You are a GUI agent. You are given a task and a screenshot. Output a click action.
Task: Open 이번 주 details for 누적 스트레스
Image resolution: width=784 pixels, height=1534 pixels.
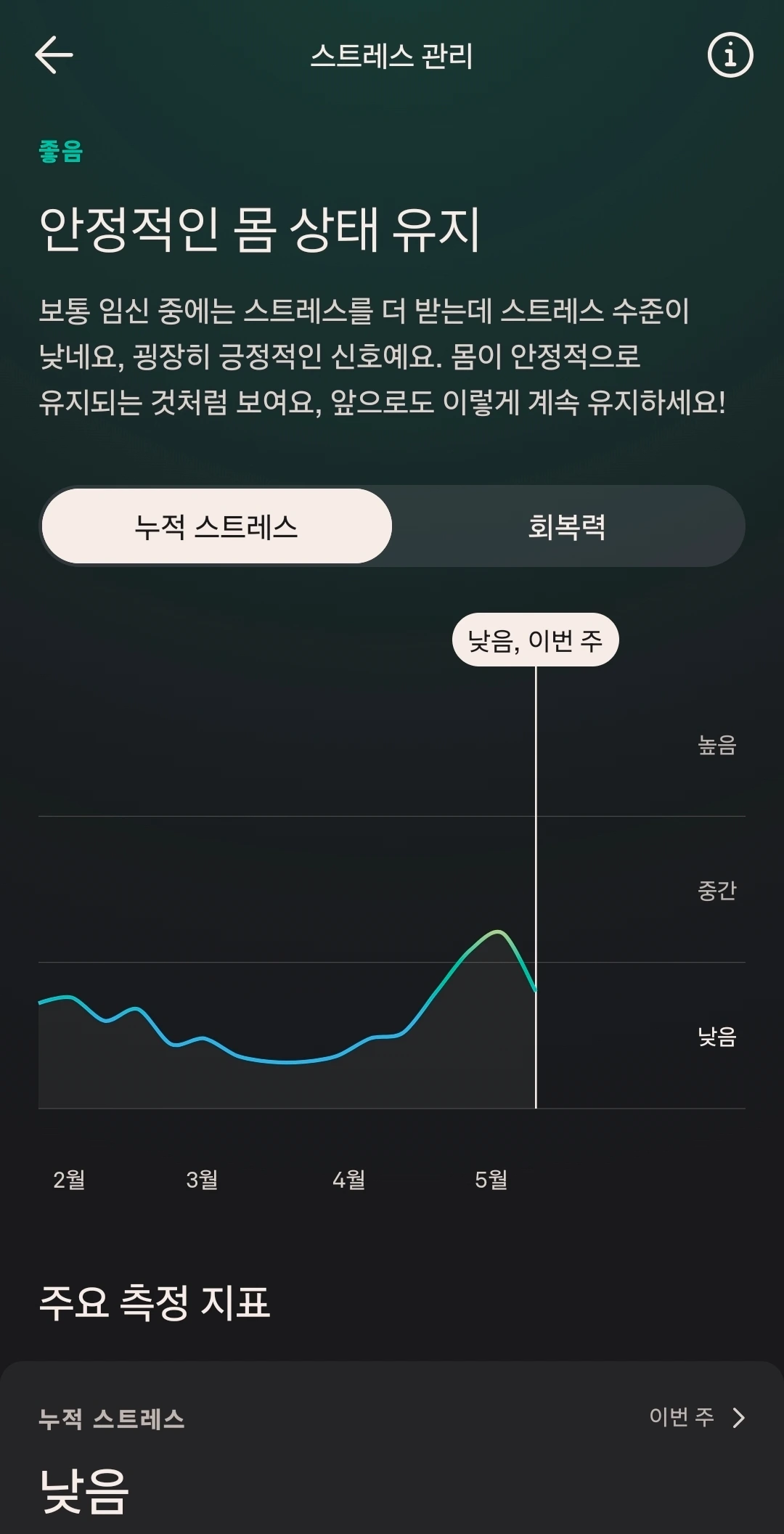click(x=697, y=1416)
